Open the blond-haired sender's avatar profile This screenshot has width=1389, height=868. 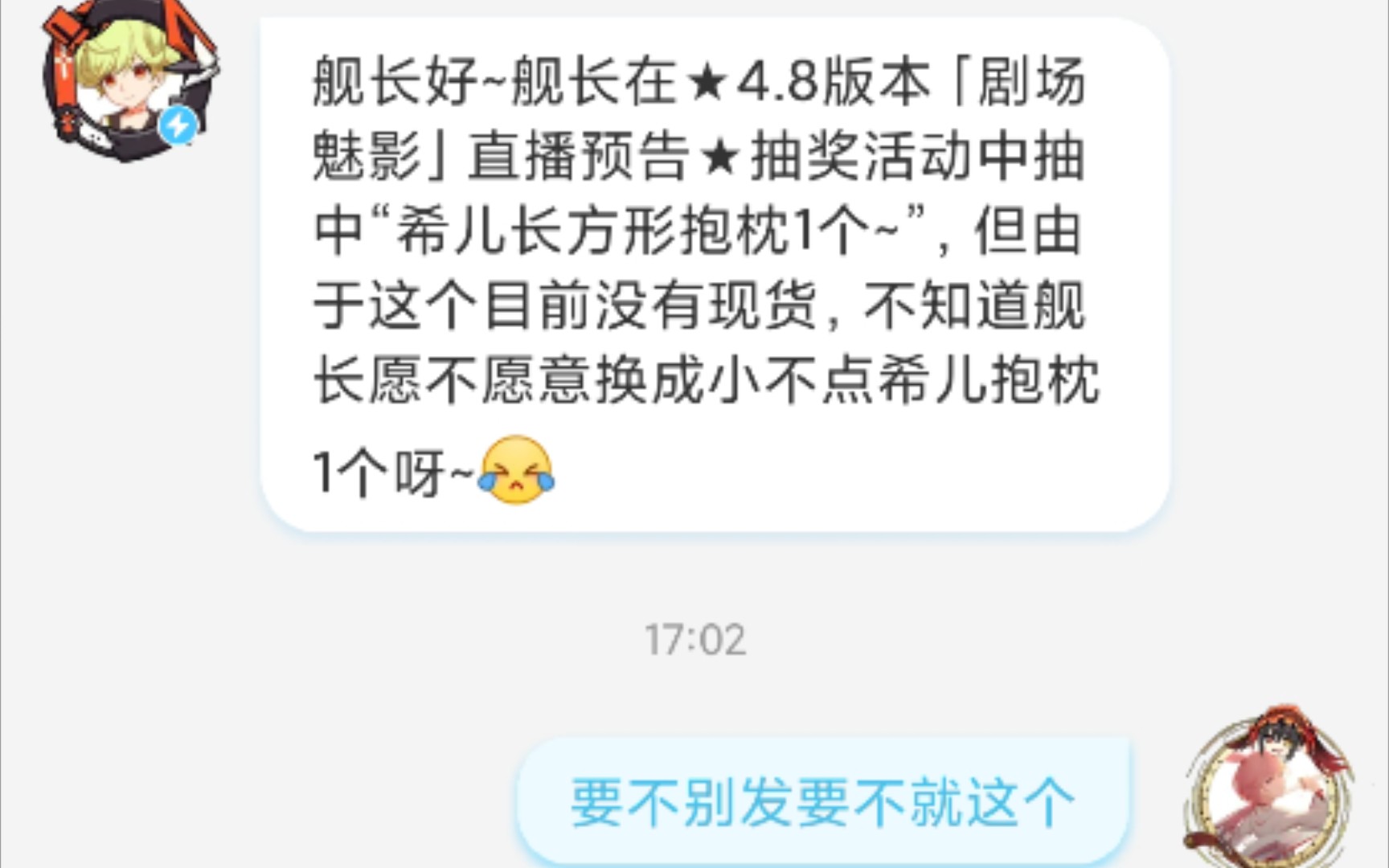[x=129, y=80]
